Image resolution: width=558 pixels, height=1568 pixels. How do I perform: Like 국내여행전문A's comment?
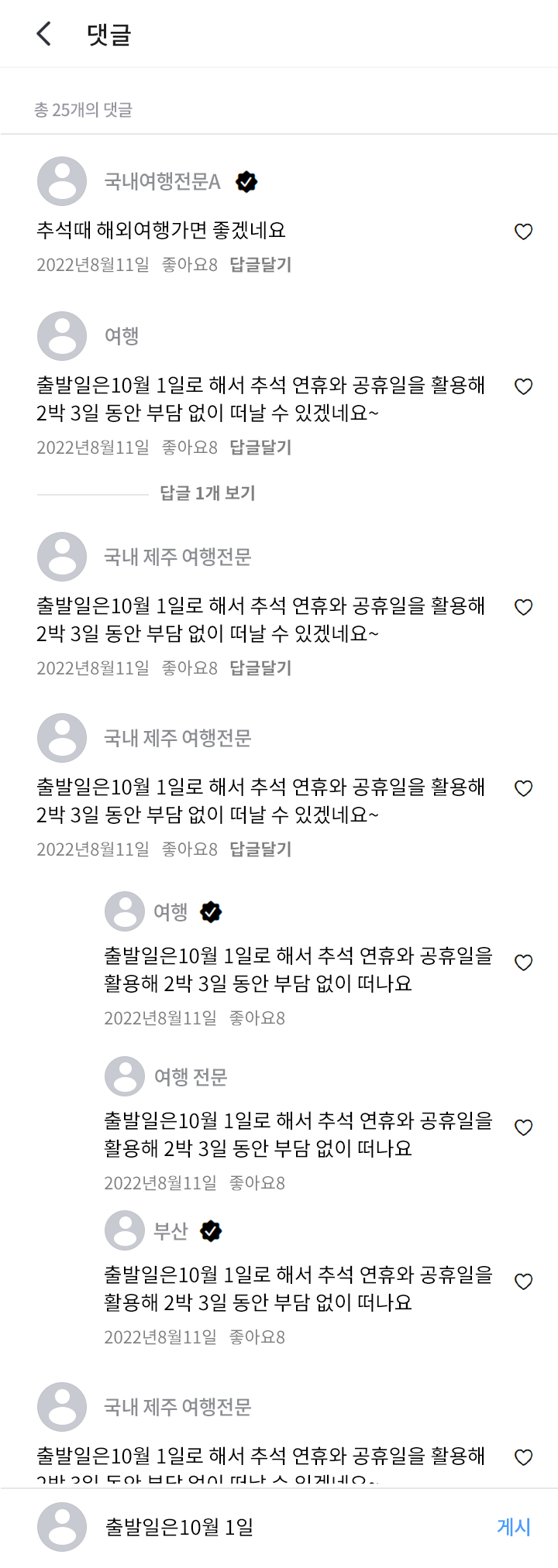coord(524,232)
